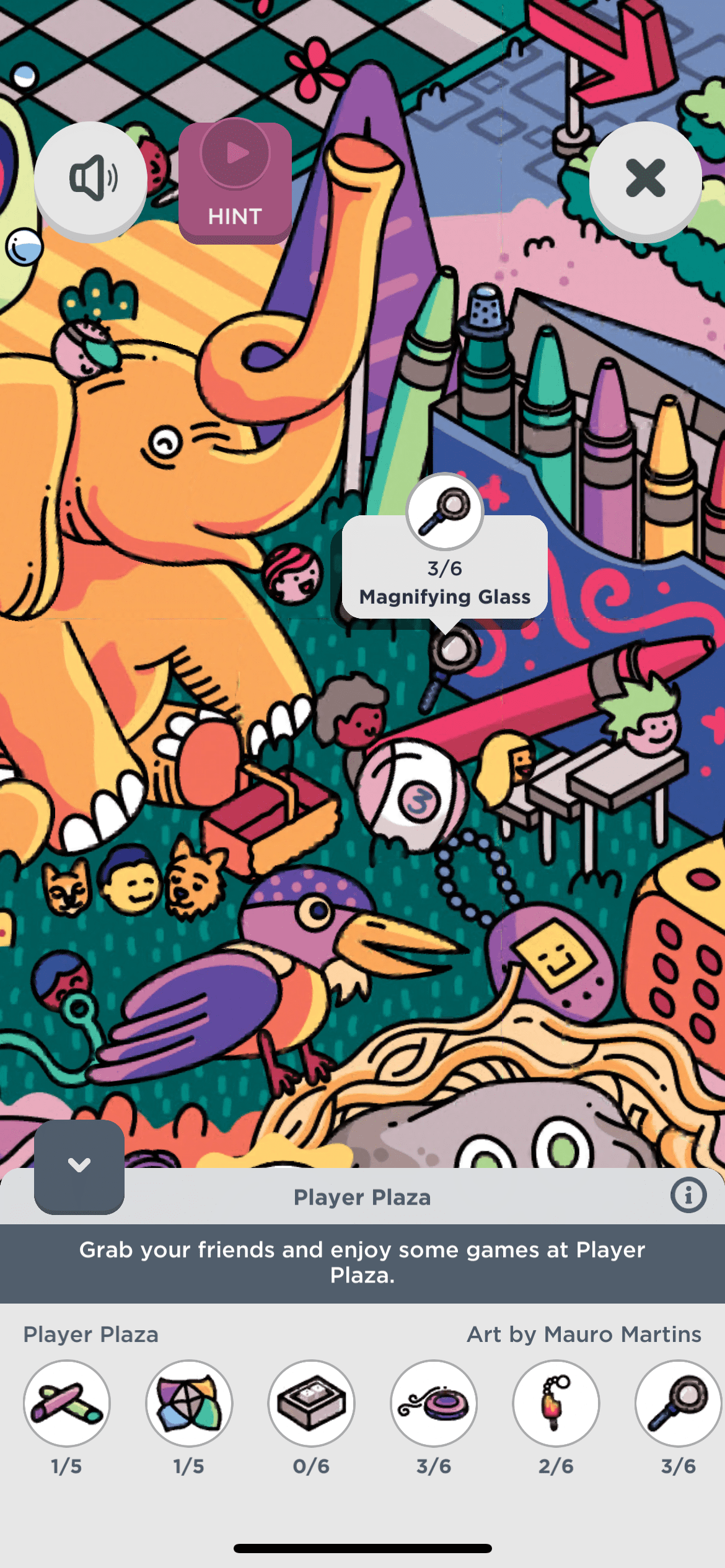Open the Player Plaza info icon

pos(688,1195)
